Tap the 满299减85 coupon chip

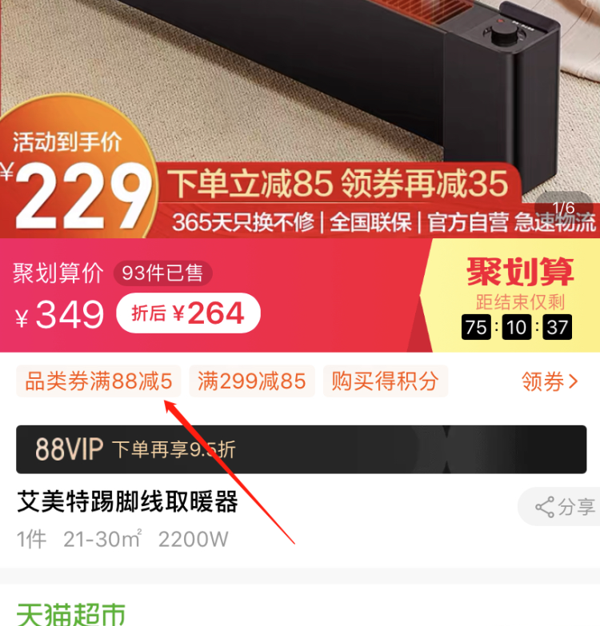pos(251,381)
